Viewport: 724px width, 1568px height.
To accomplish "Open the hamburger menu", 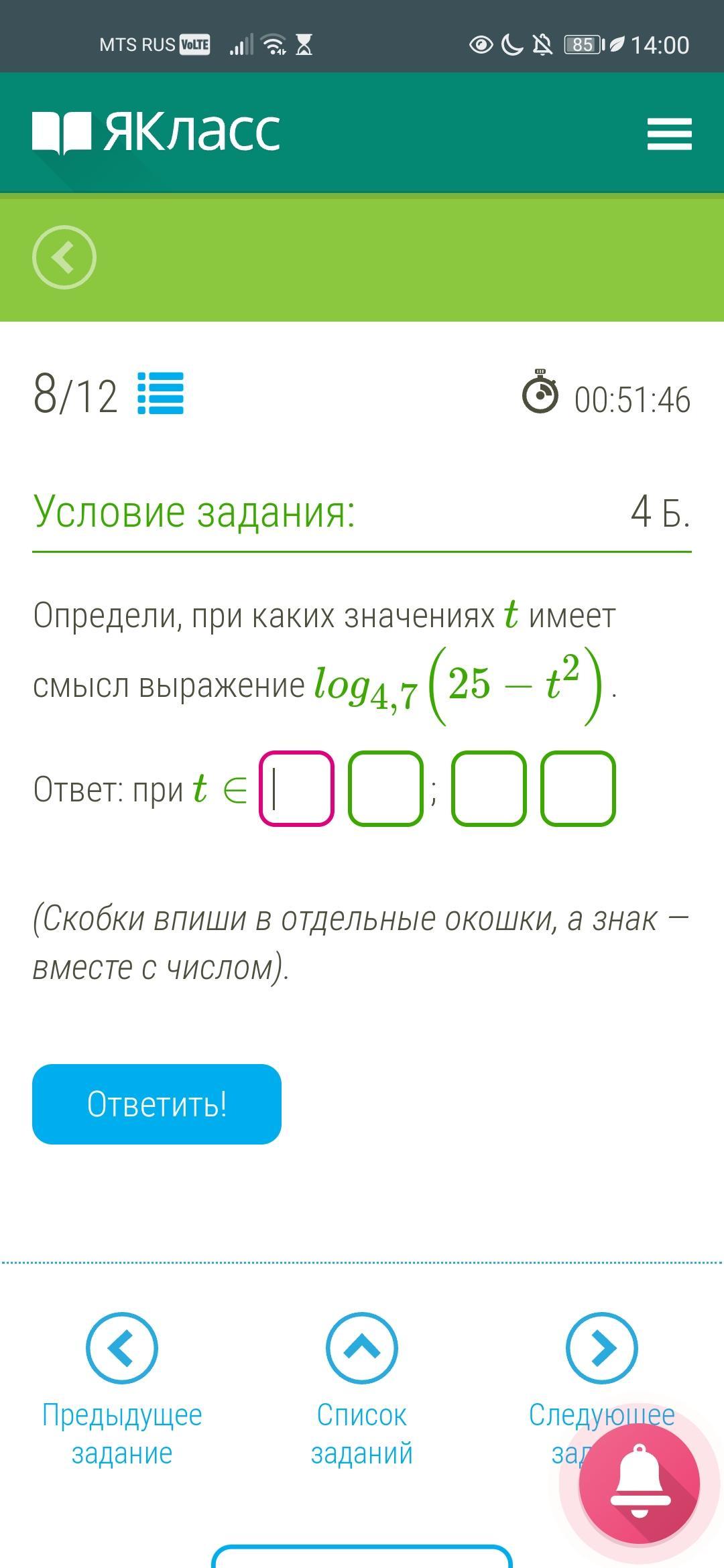I will click(669, 134).
